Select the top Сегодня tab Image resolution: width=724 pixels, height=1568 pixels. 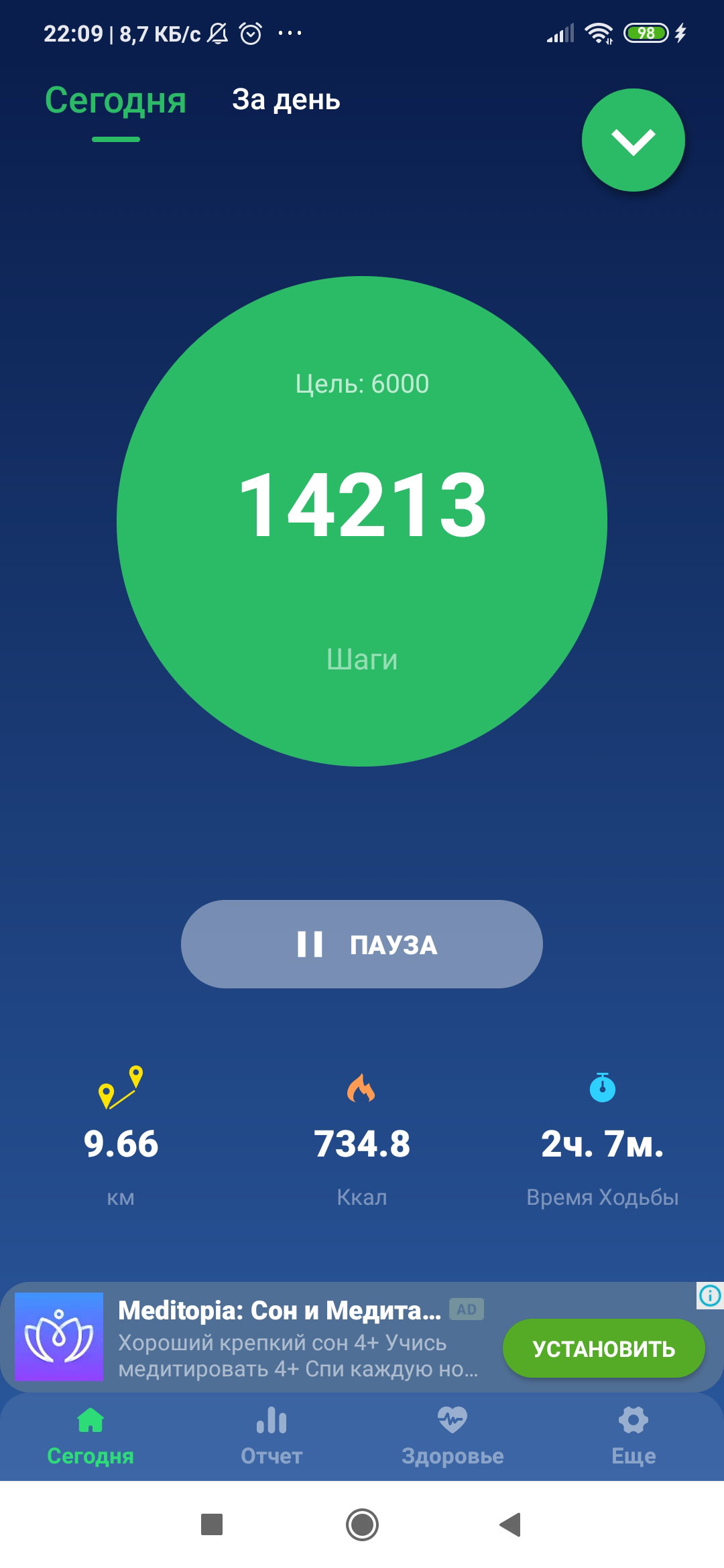click(115, 101)
